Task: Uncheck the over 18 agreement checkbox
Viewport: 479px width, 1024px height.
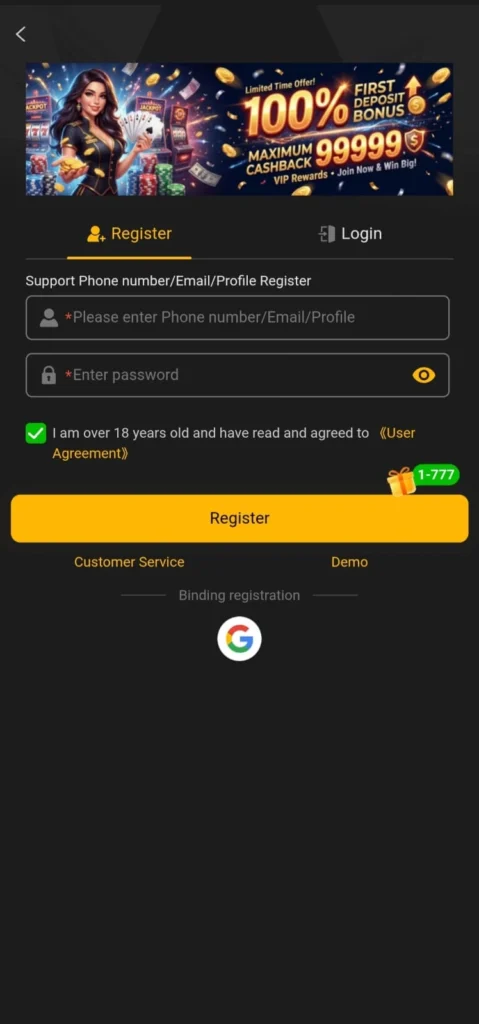Action: [36, 433]
